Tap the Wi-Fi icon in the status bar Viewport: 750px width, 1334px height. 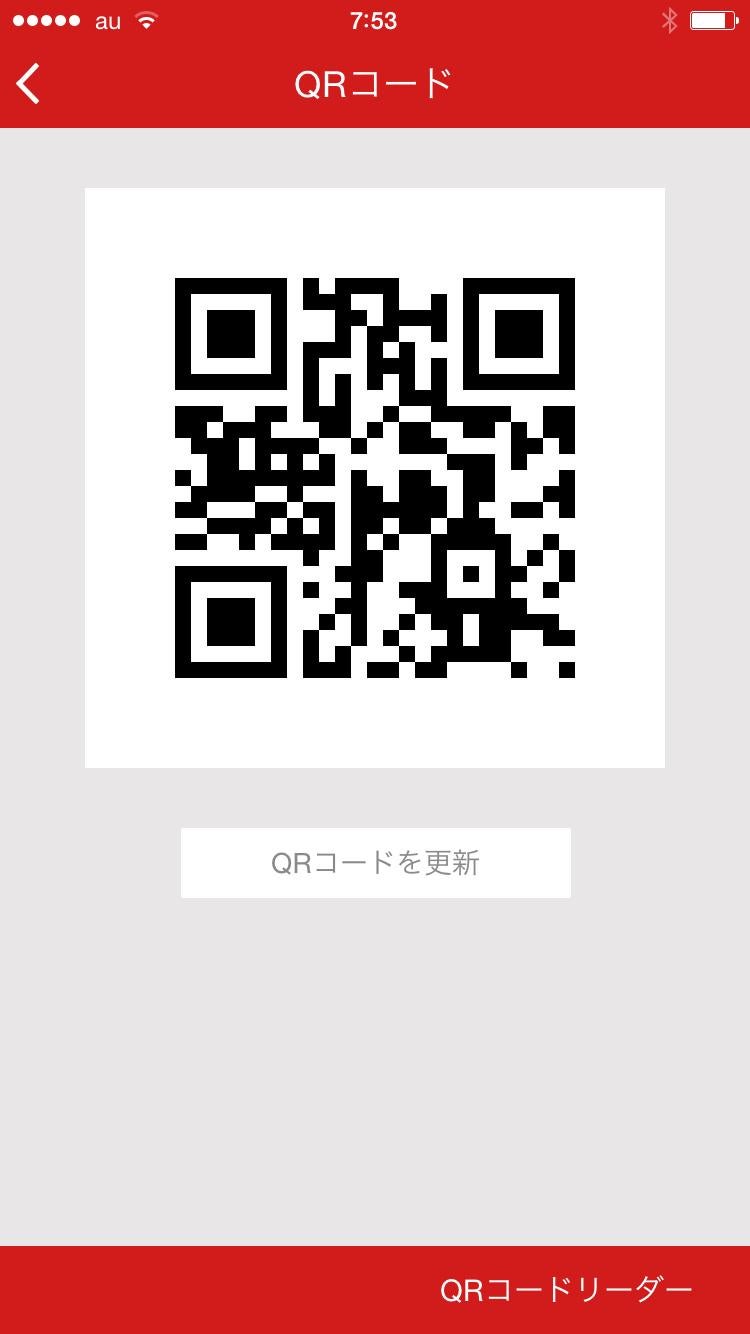(x=146, y=20)
